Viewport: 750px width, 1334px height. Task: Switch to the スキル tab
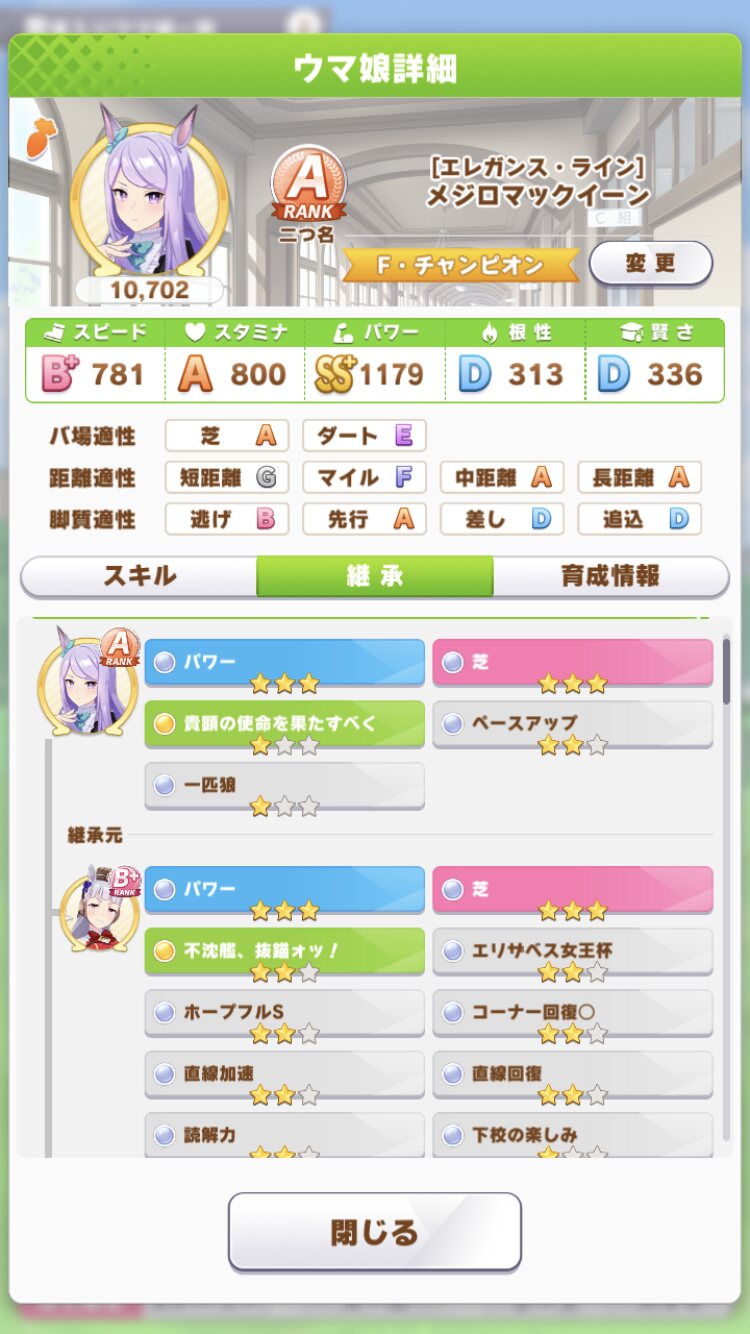click(x=139, y=576)
